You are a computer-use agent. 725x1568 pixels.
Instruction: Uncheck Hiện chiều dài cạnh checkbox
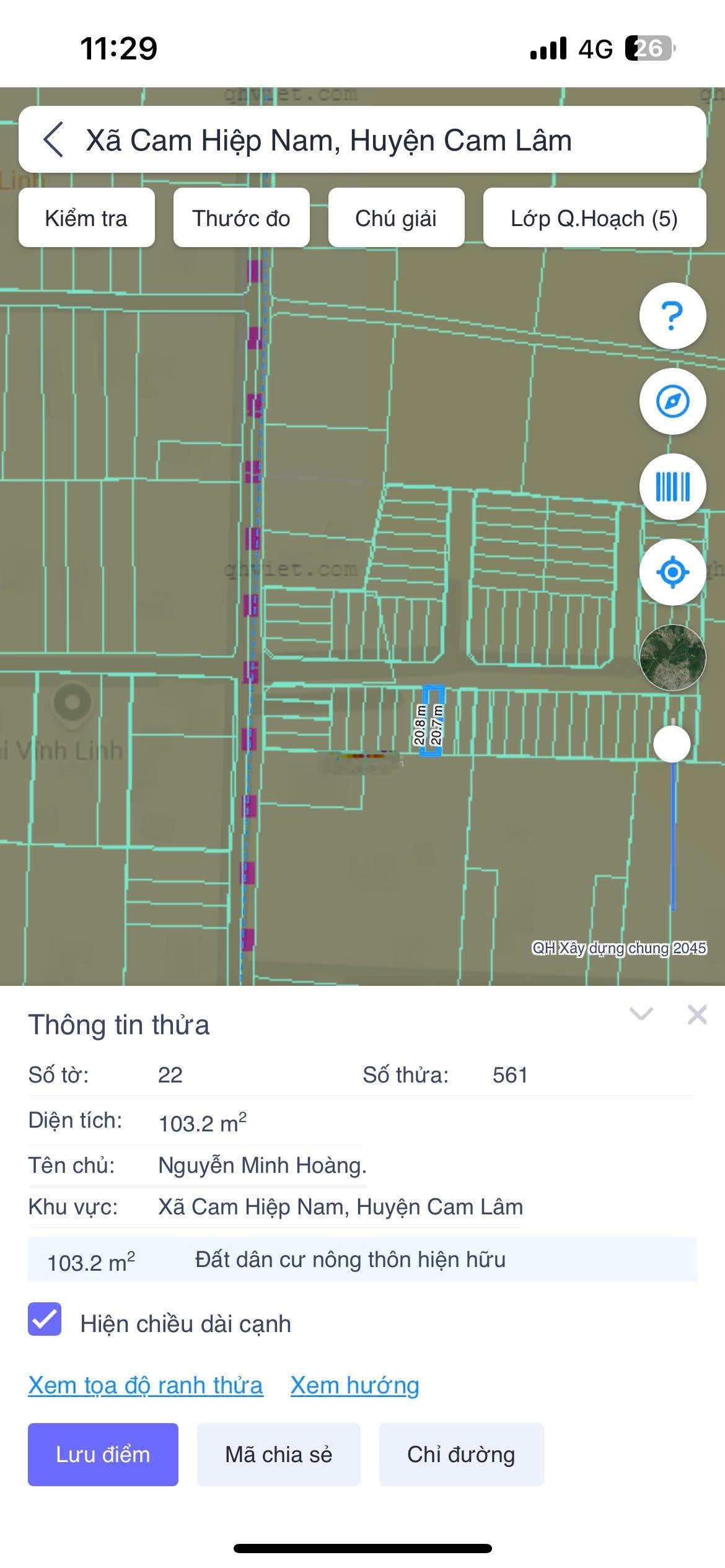[x=45, y=1319]
